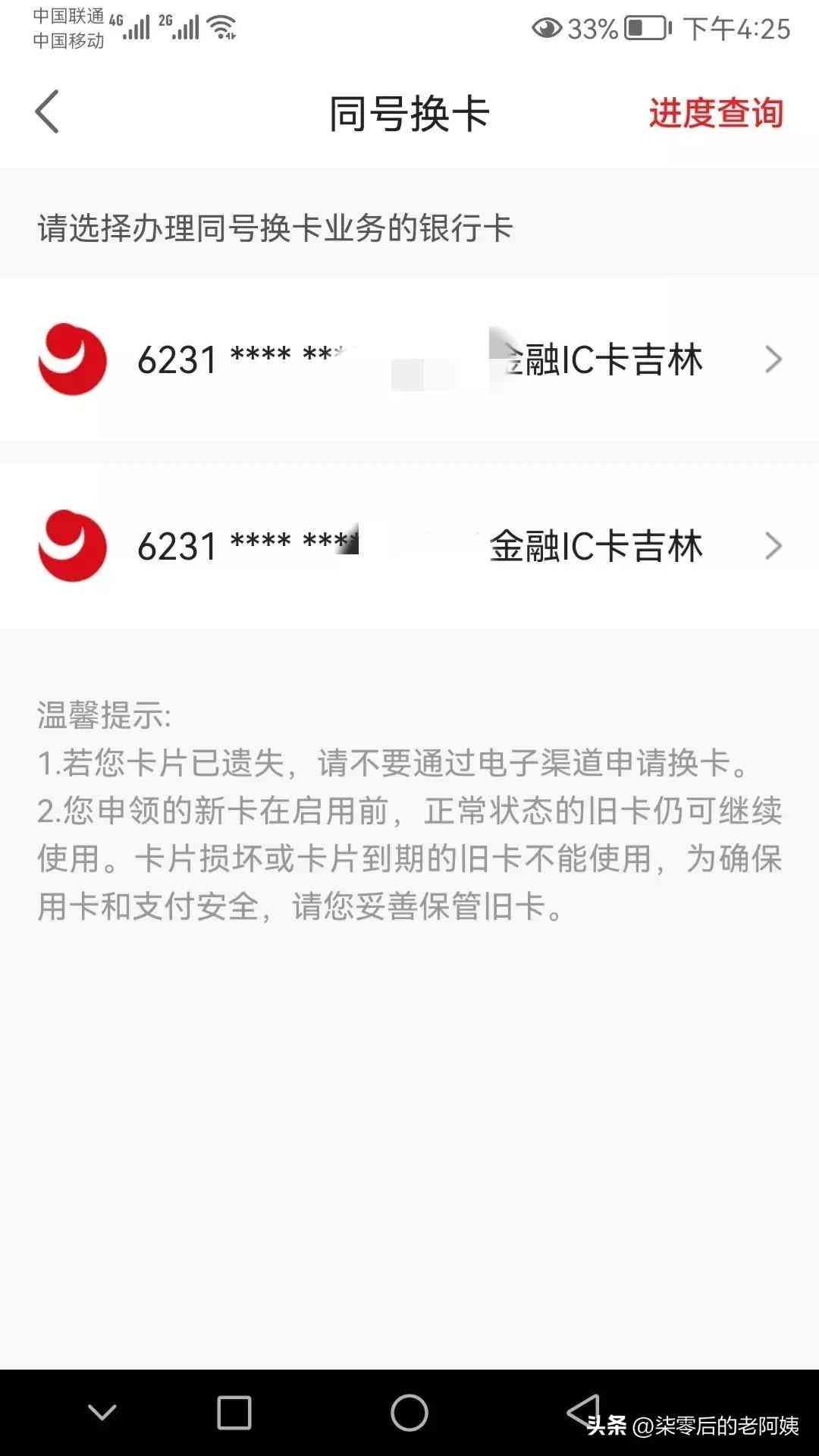The width and height of the screenshot is (819, 1456).
Task: Open recent apps with the square button
Action: coord(234,1413)
